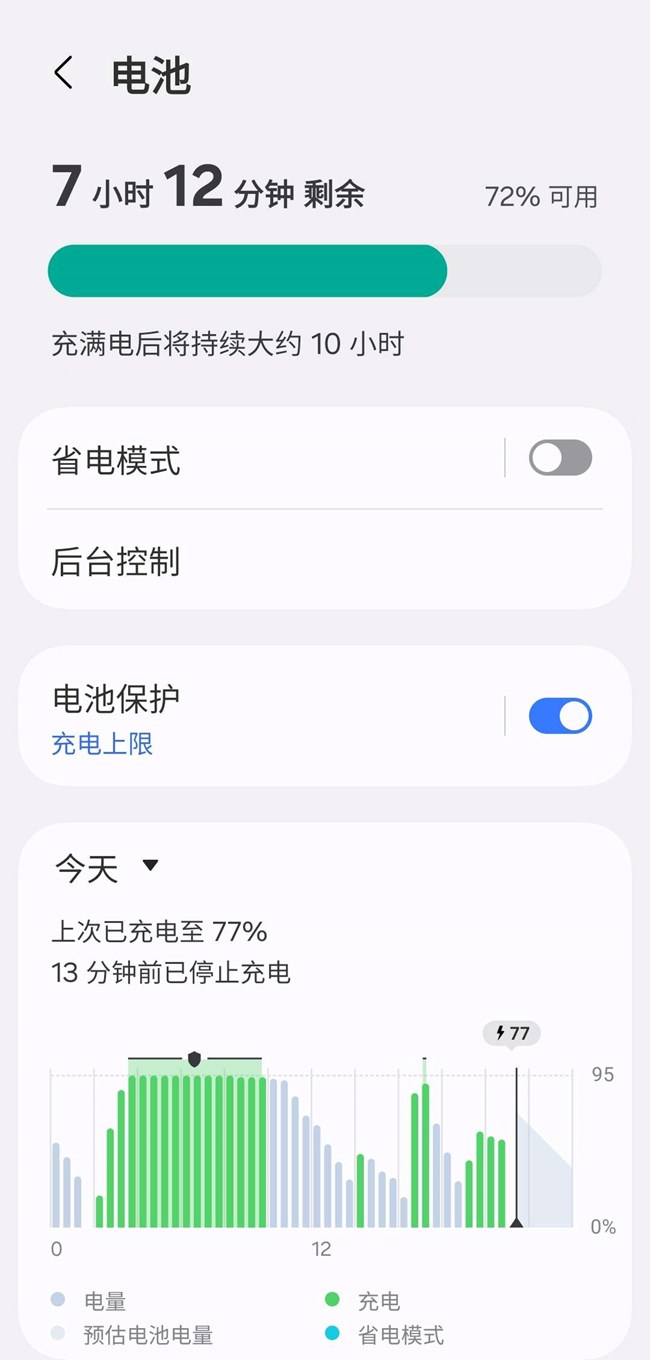Screen dimensions: 650x1360
Task: Go back from the 电池 screen
Action: (x=64, y=74)
